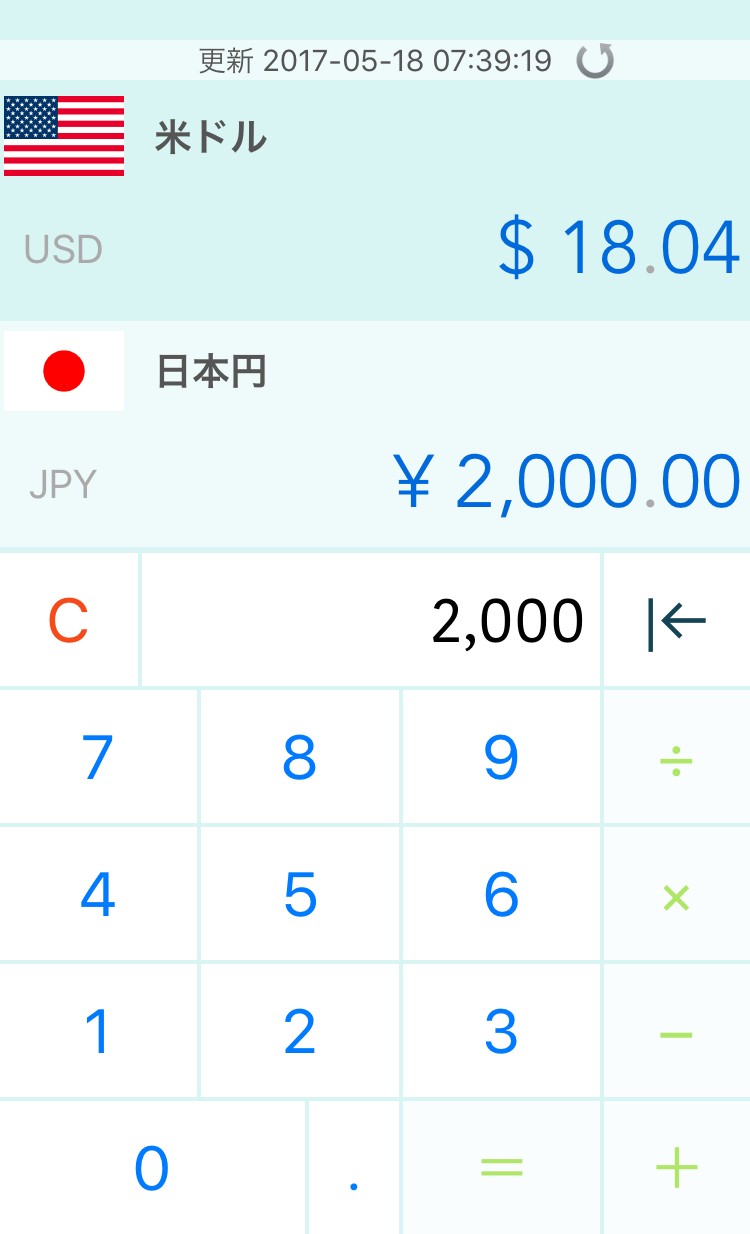Tap the number 3 key
Image resolution: width=750 pixels, height=1234 pixels.
pyautogui.click(x=501, y=1032)
